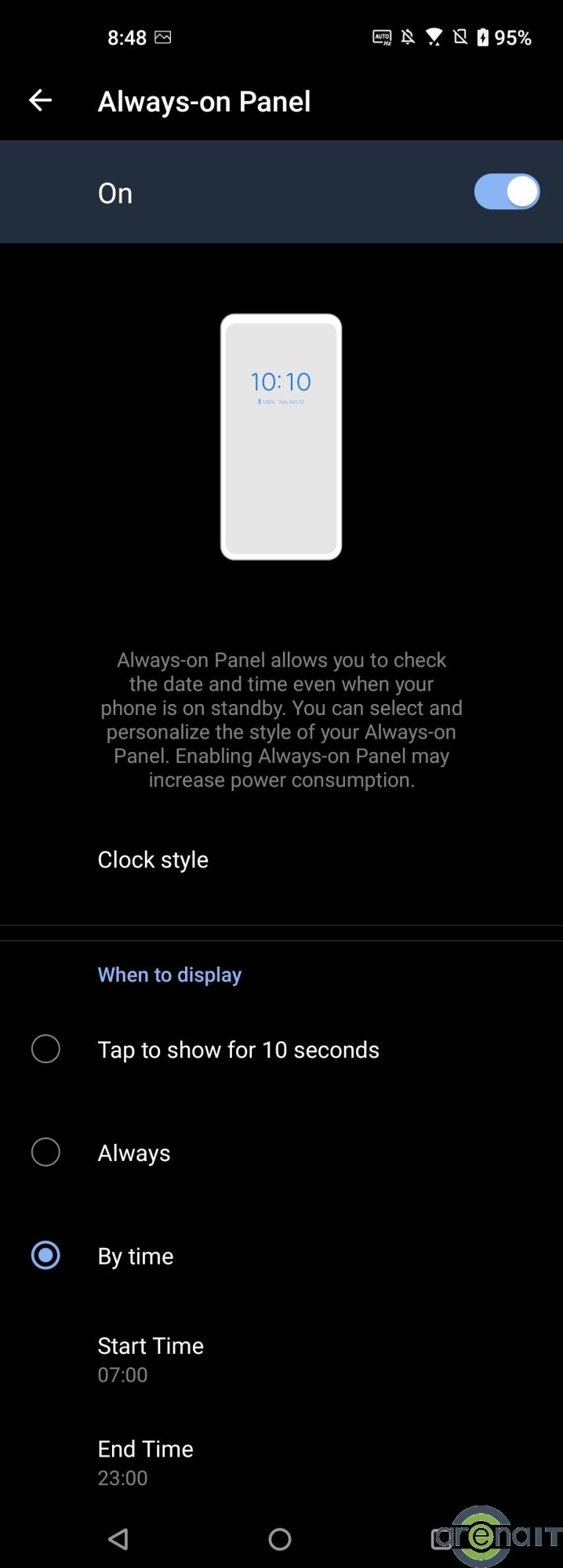Image resolution: width=563 pixels, height=1568 pixels.
Task: Tap the system back navigation button
Action: [118, 1539]
